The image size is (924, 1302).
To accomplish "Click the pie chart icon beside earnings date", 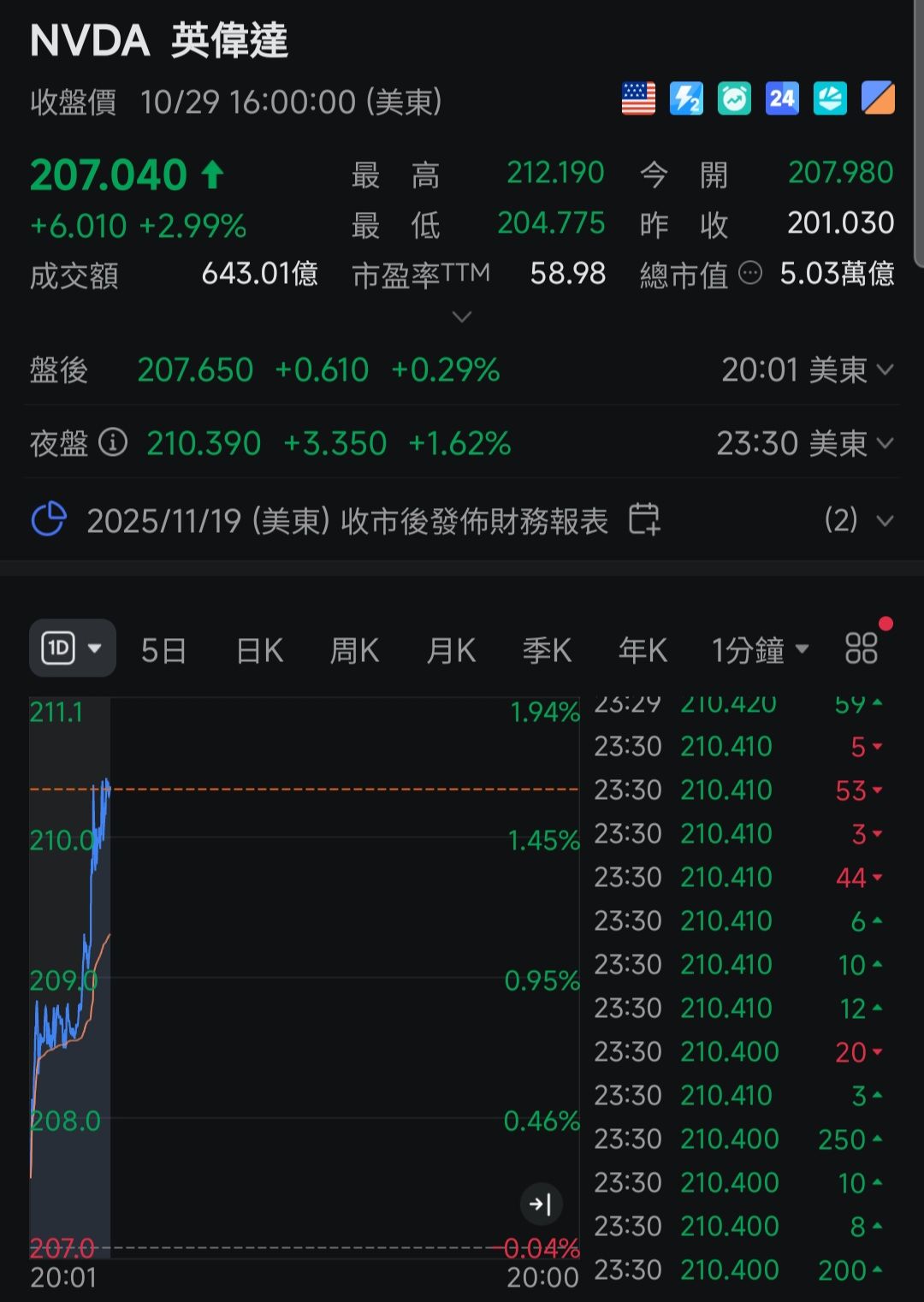I will click(x=51, y=520).
